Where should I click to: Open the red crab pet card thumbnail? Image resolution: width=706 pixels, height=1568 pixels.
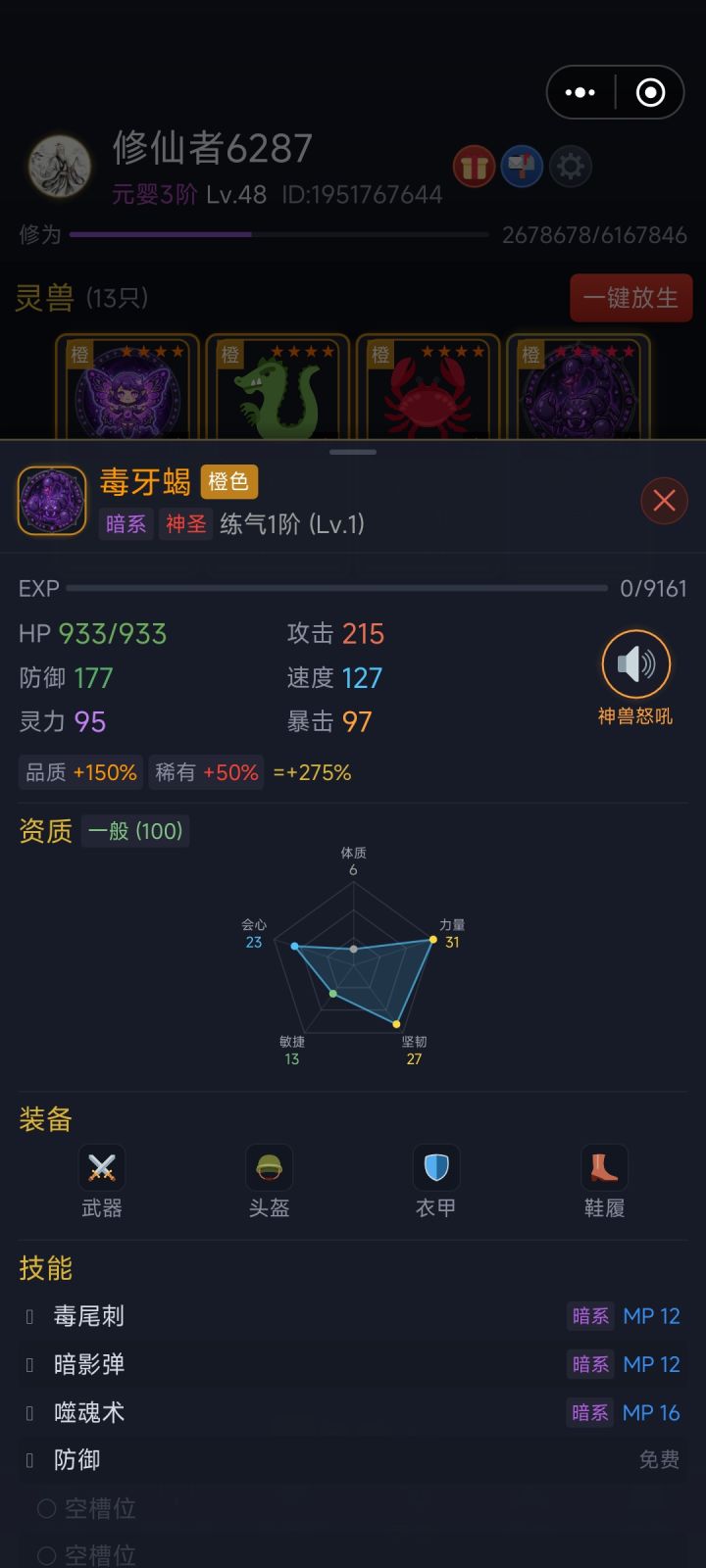pyautogui.click(x=426, y=390)
